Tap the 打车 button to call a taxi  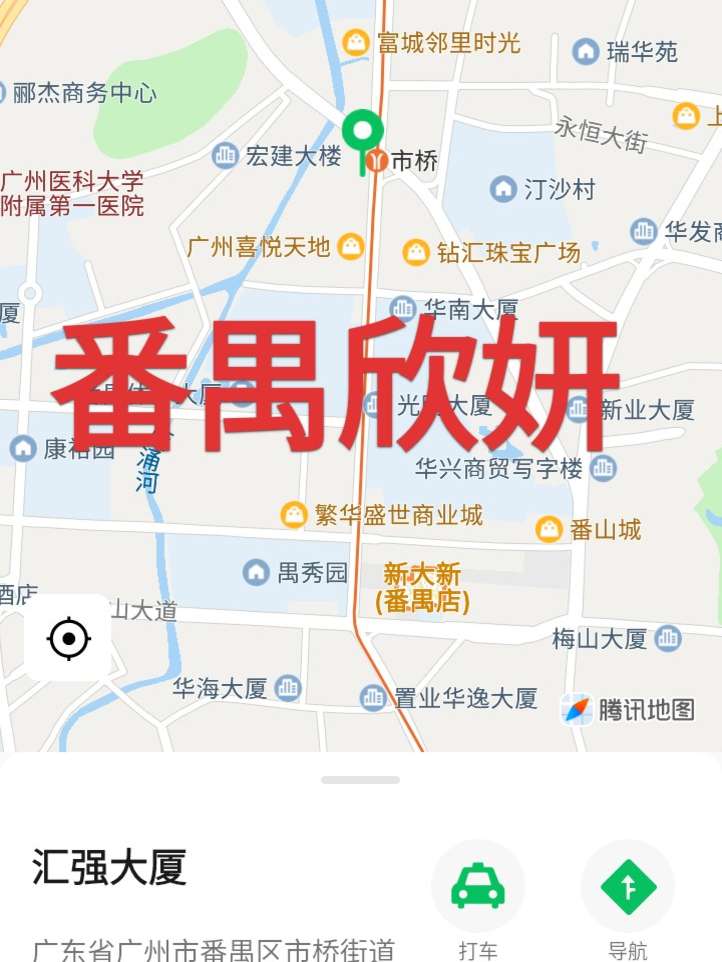click(x=478, y=900)
